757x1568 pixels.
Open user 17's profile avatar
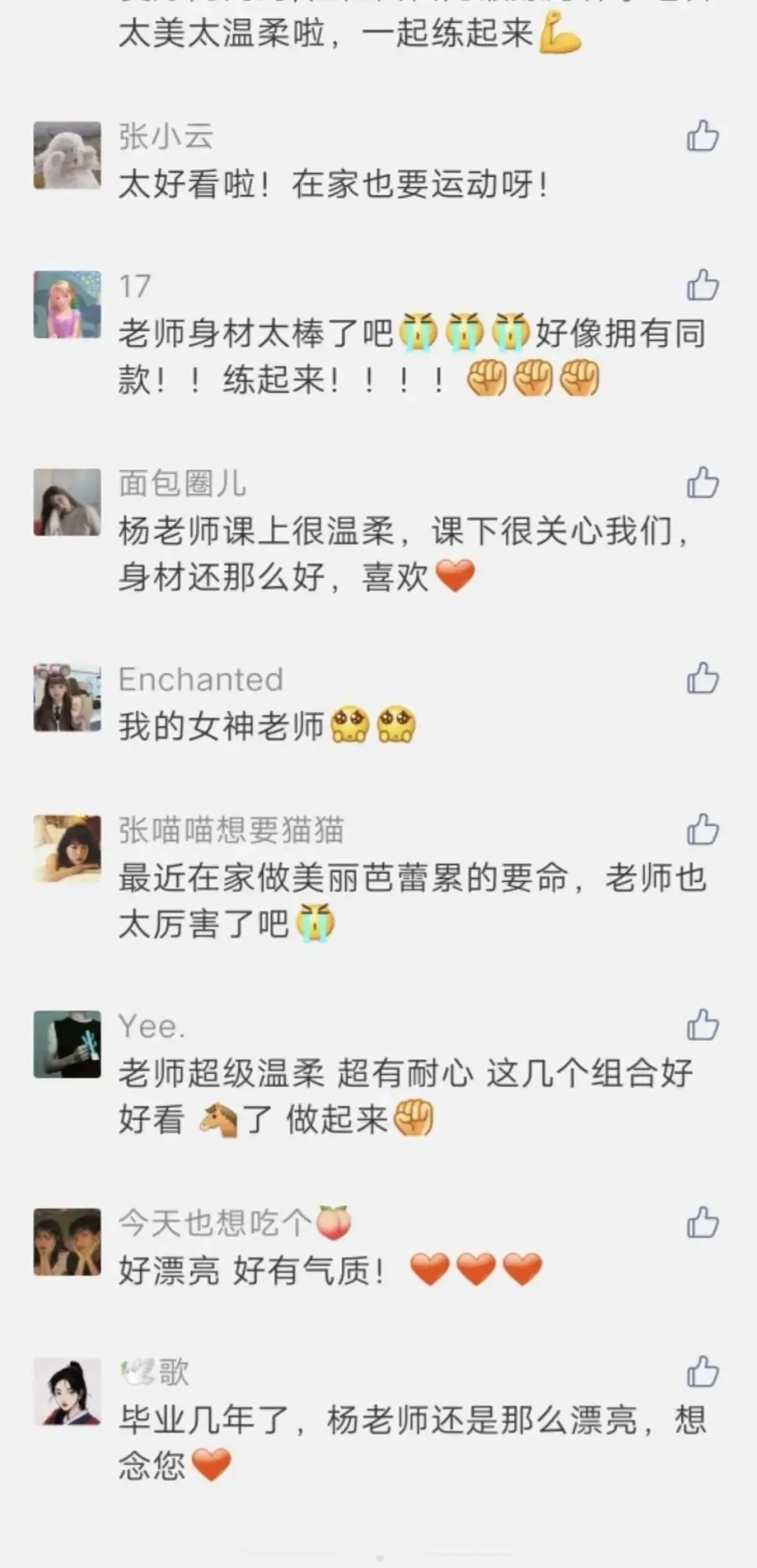(67, 305)
